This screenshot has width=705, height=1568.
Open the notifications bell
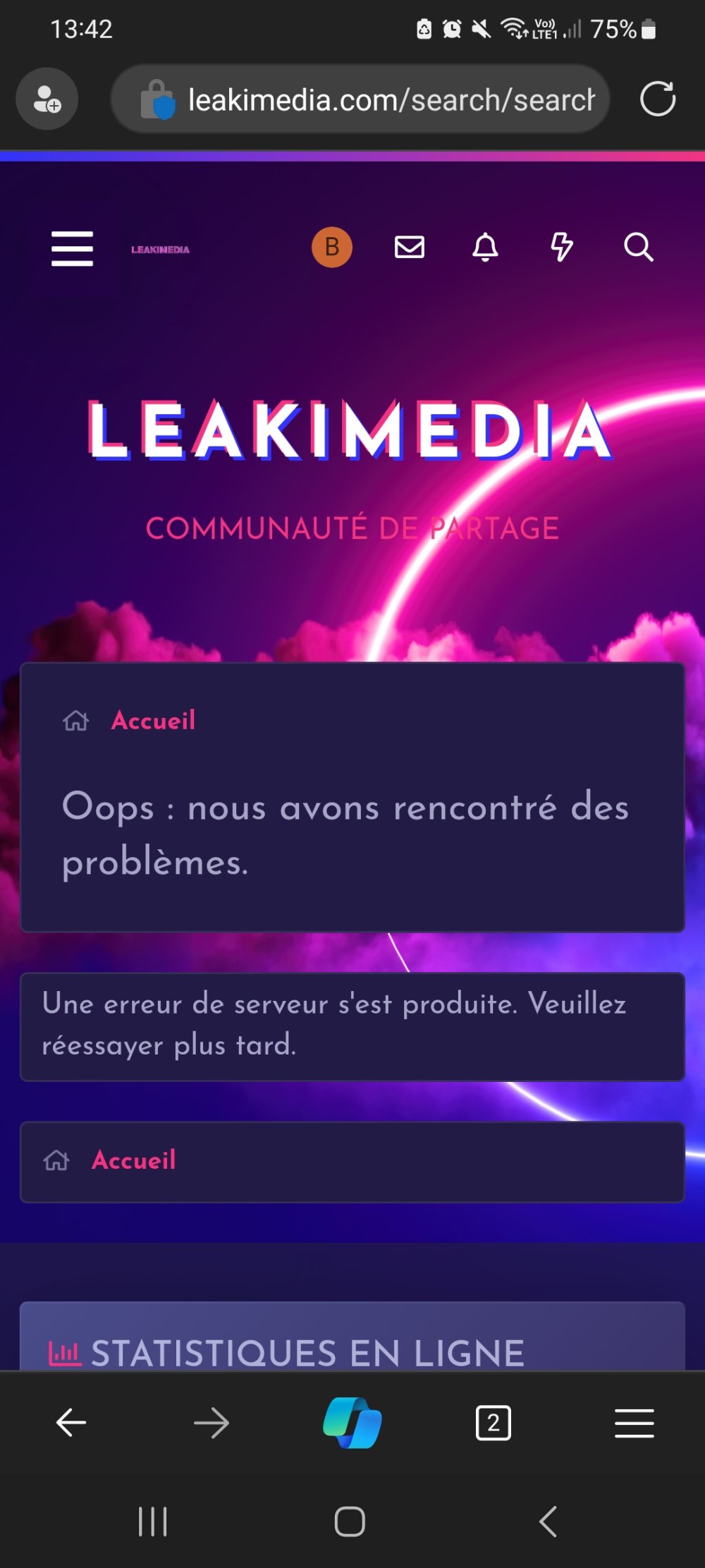(x=485, y=248)
